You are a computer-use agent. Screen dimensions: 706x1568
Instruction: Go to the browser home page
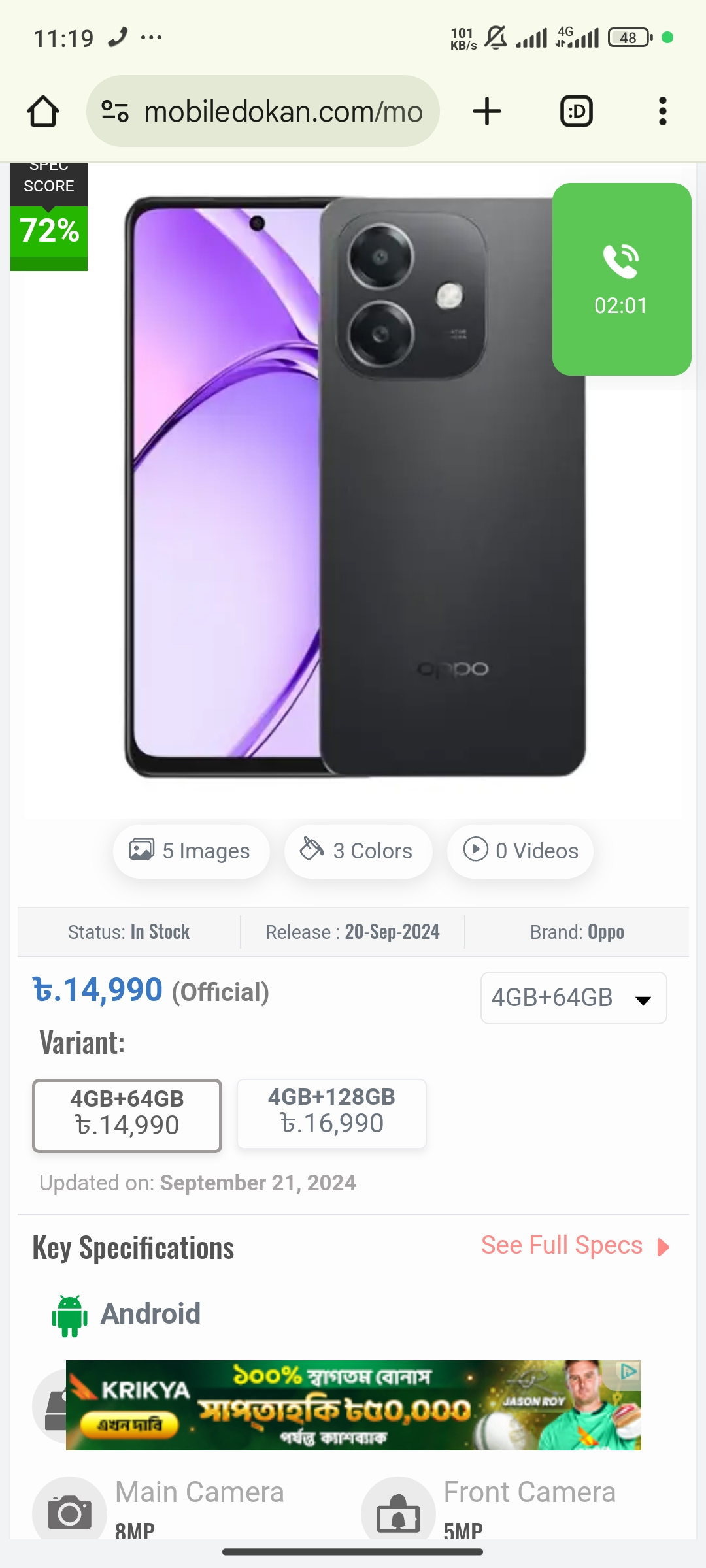43,111
